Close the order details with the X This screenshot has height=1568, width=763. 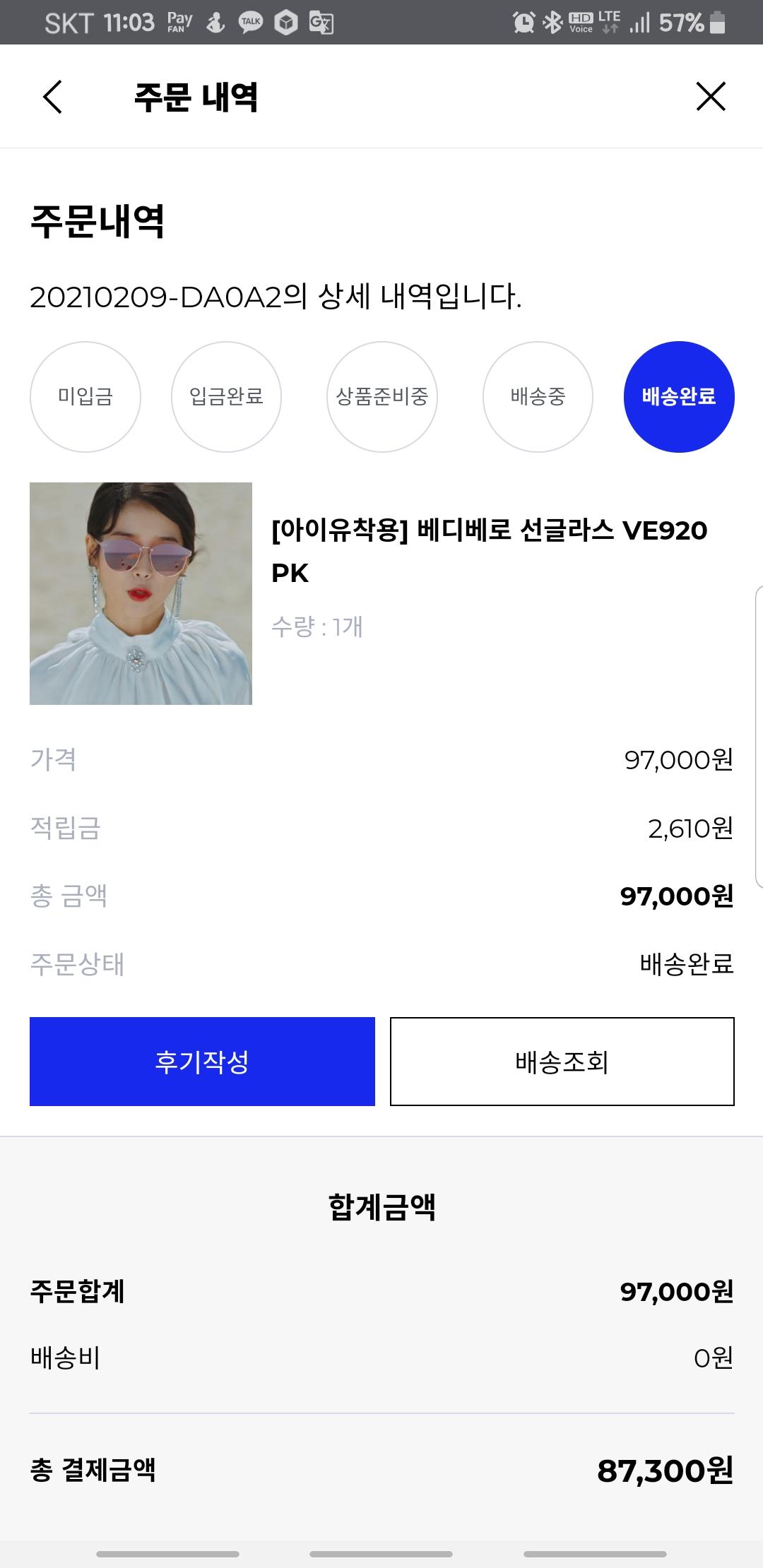711,97
